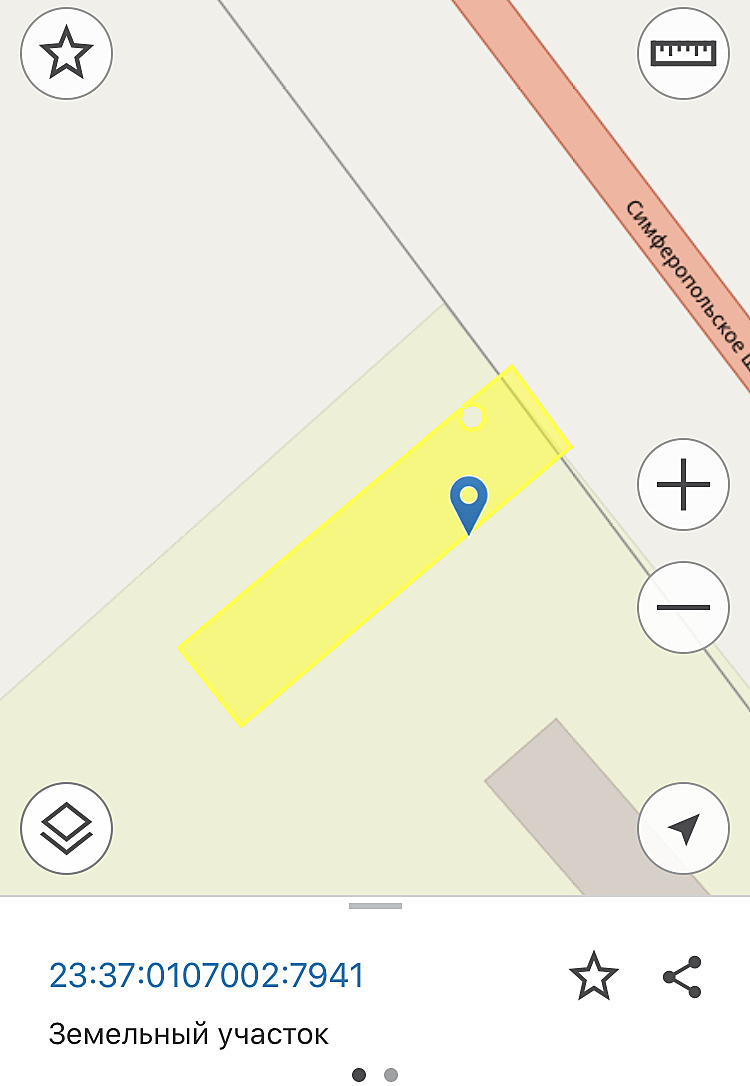Share this land plot
Screen dimensions: 750x1086
[x=683, y=976]
